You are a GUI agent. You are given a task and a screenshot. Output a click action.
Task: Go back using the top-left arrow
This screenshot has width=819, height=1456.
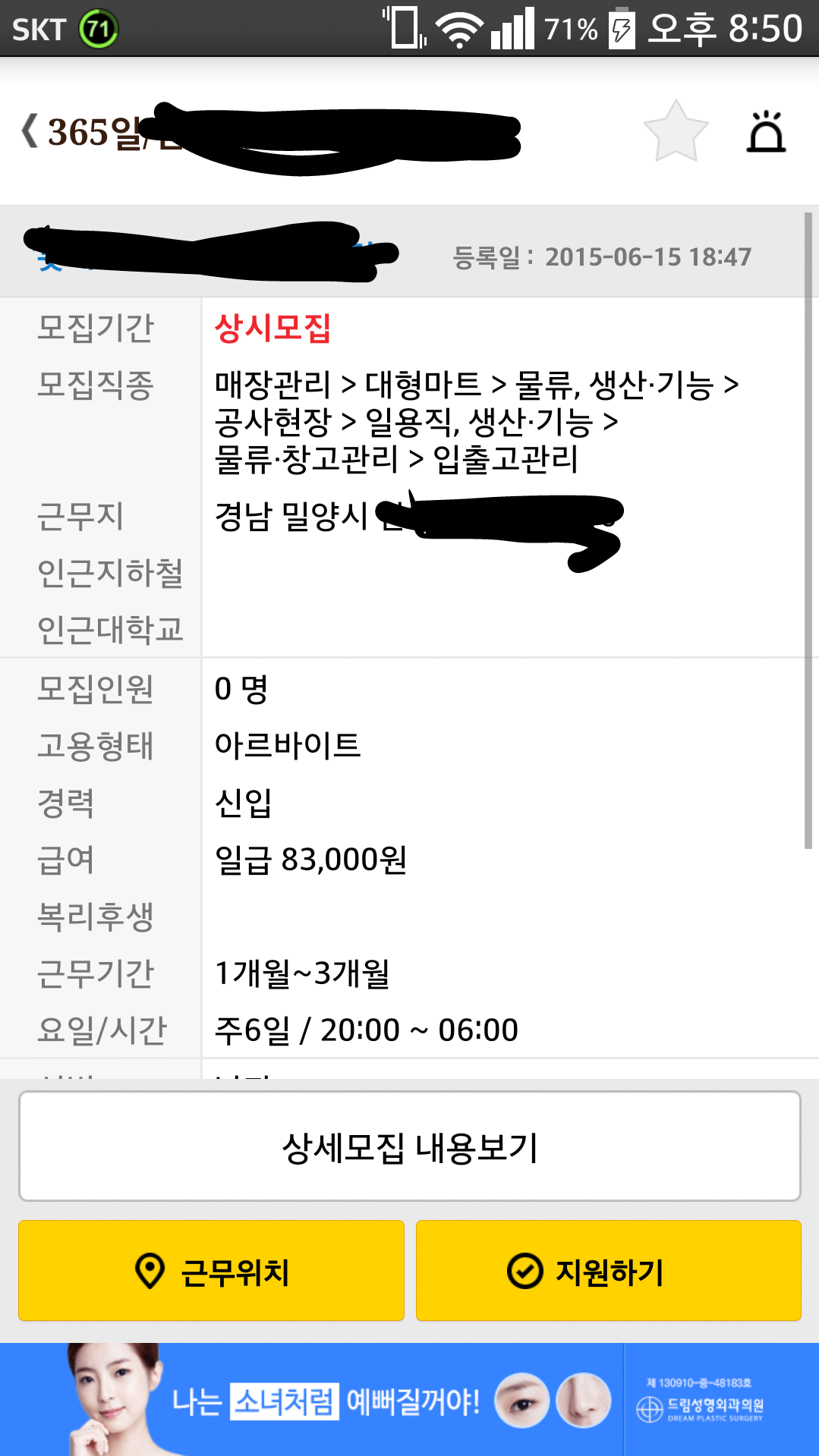click(30, 131)
